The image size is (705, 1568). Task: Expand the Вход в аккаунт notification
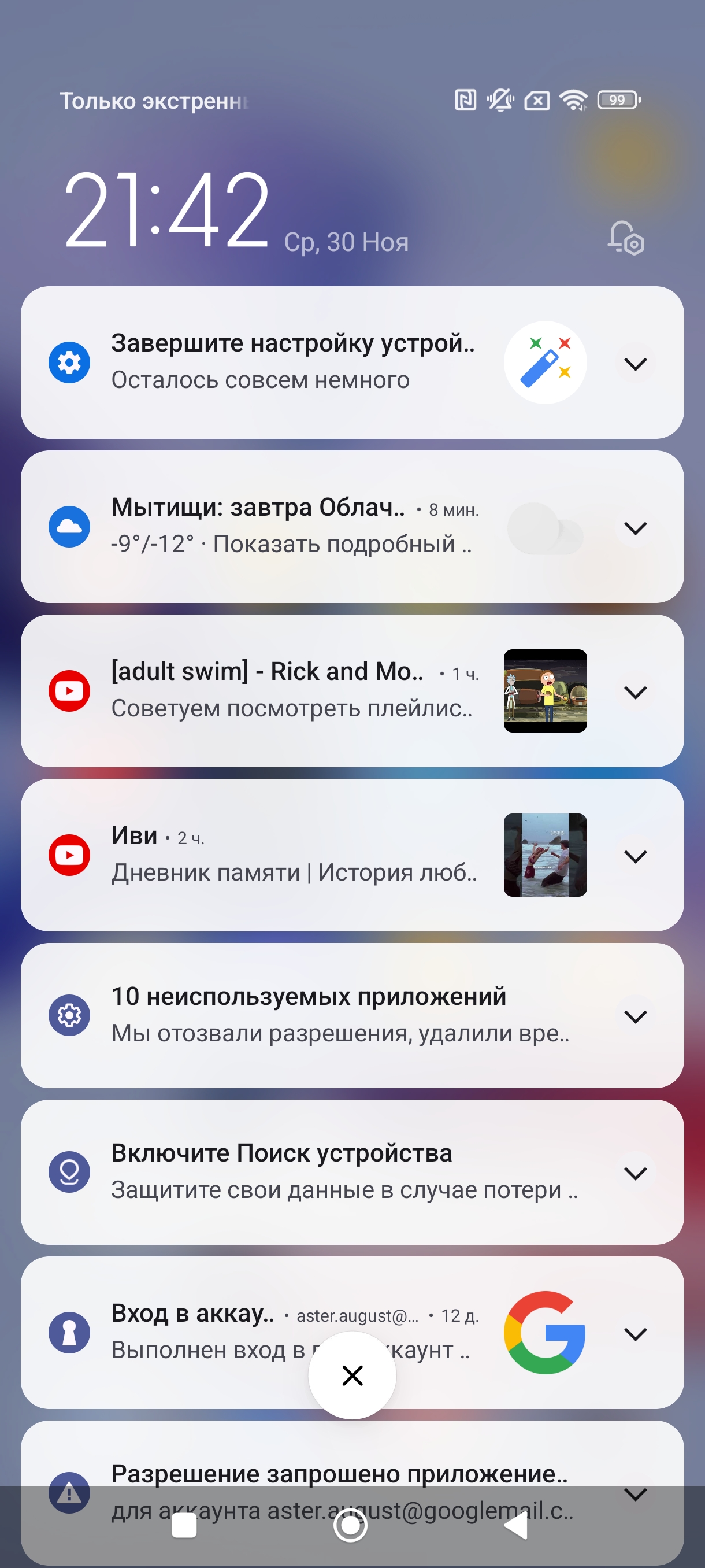pyautogui.click(x=635, y=1334)
